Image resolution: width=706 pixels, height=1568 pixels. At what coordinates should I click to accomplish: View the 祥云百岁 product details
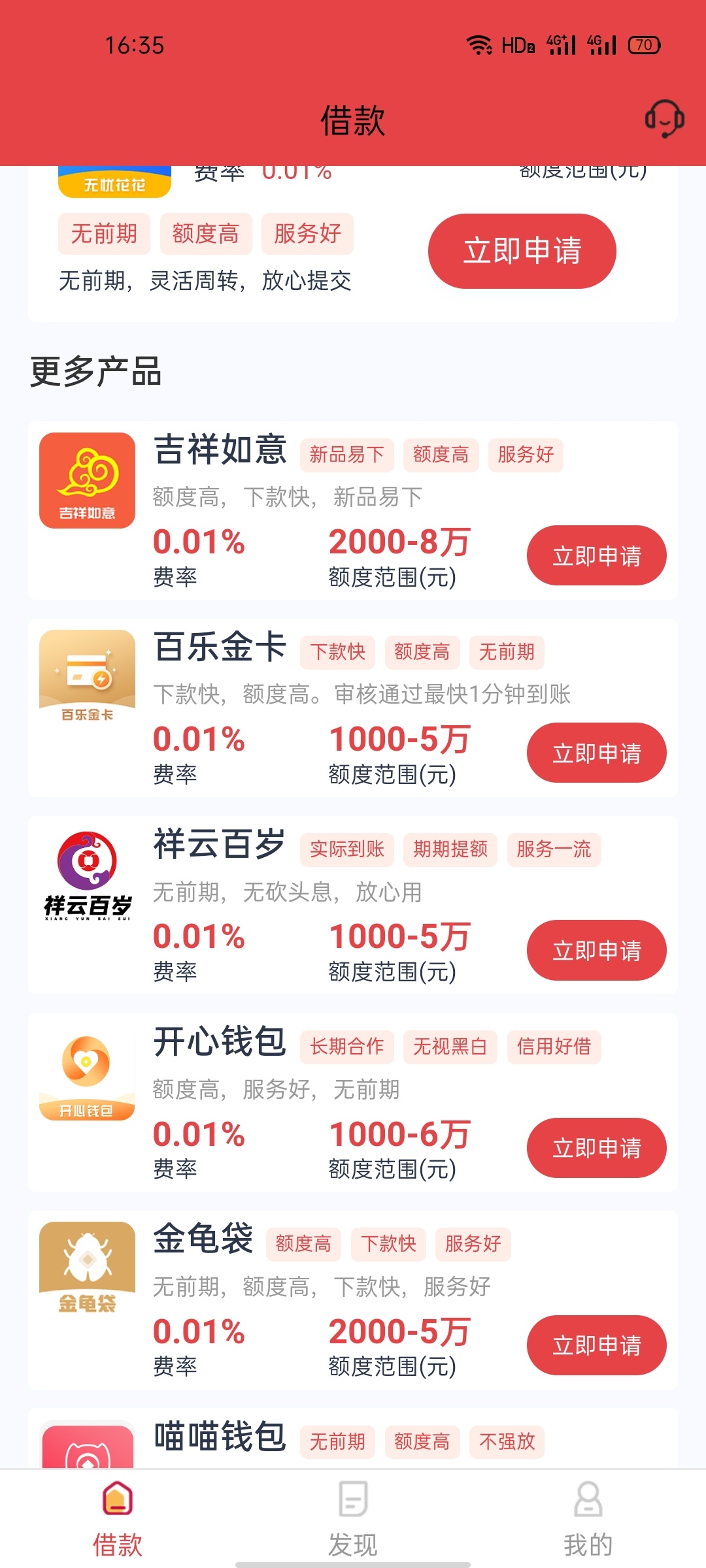pos(353,906)
